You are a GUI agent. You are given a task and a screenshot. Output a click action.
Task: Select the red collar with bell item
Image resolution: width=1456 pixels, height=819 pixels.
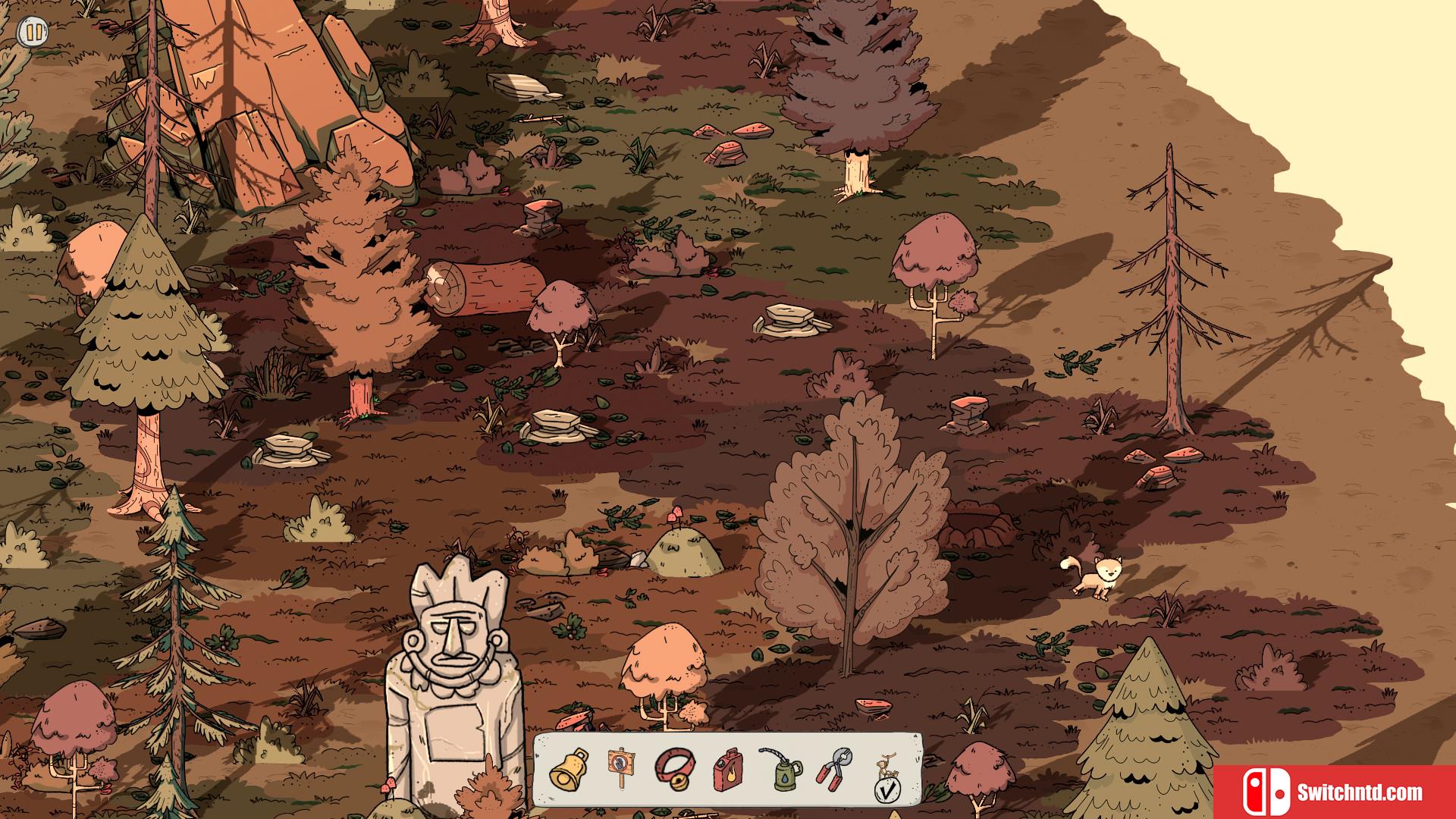pos(673,769)
